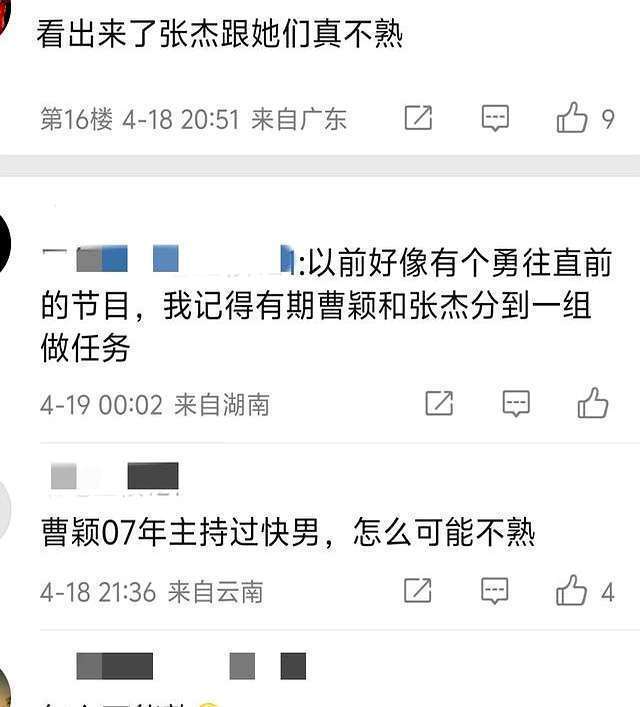Reply to the comment from 云南
Screen dimensions: 640x707
point(495,590)
